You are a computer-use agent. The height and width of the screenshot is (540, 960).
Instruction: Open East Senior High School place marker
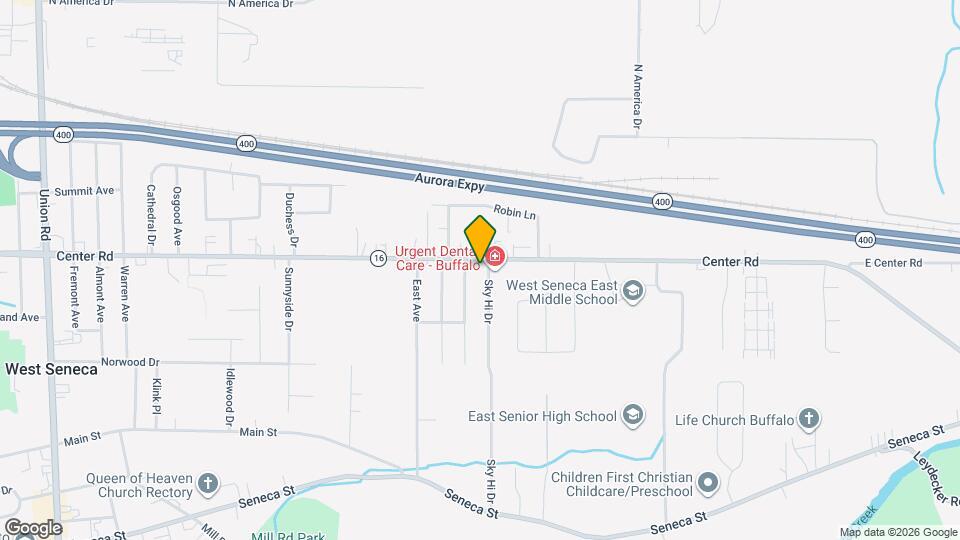(632, 415)
